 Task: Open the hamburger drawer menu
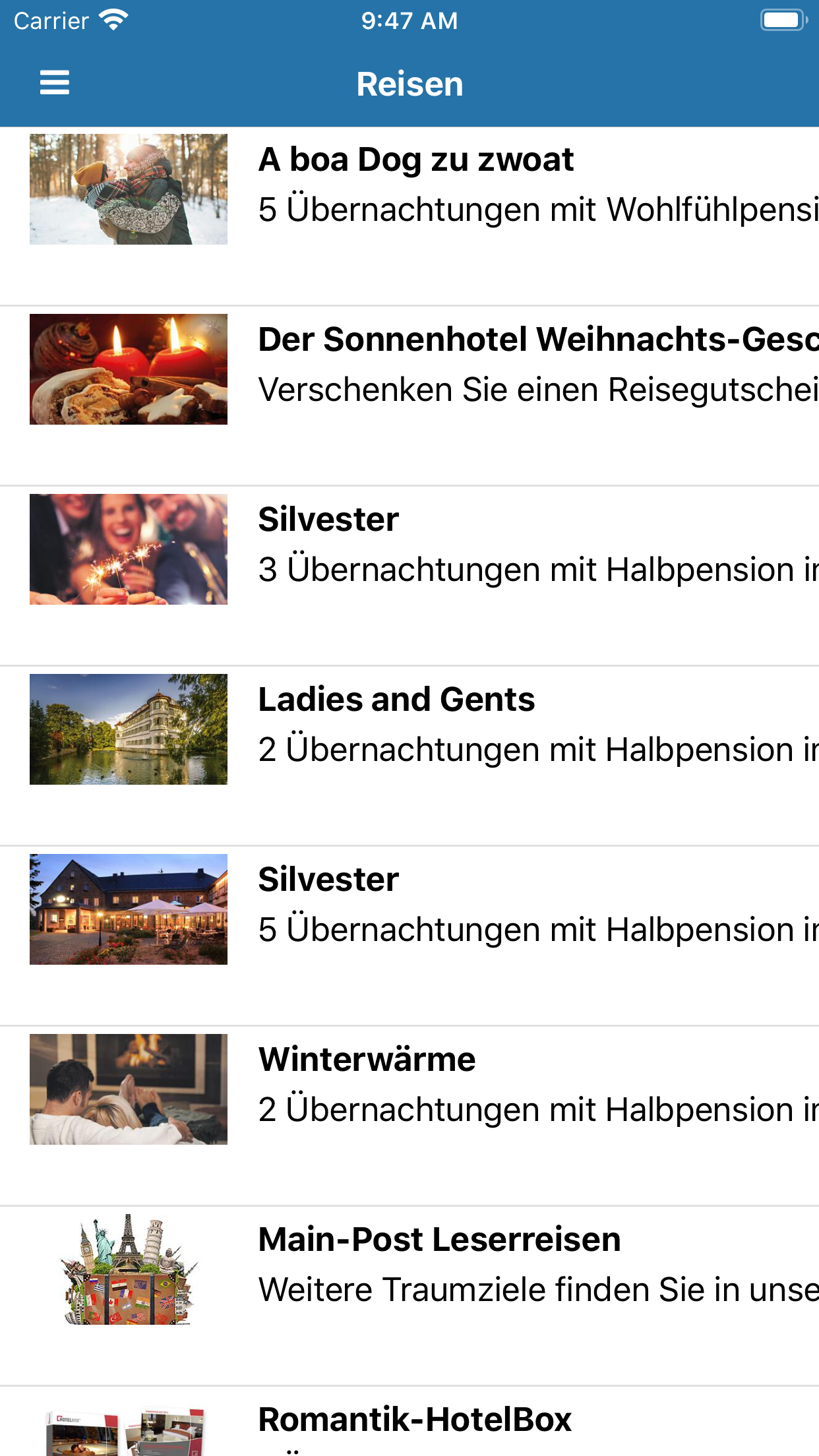54,83
